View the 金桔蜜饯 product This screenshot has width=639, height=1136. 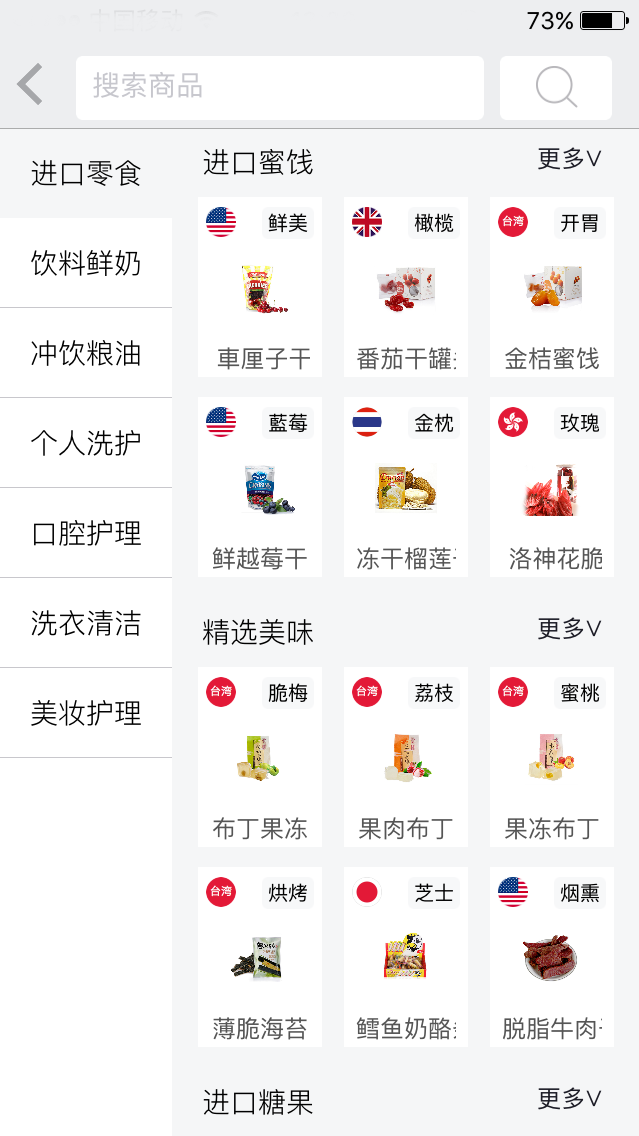click(552, 288)
